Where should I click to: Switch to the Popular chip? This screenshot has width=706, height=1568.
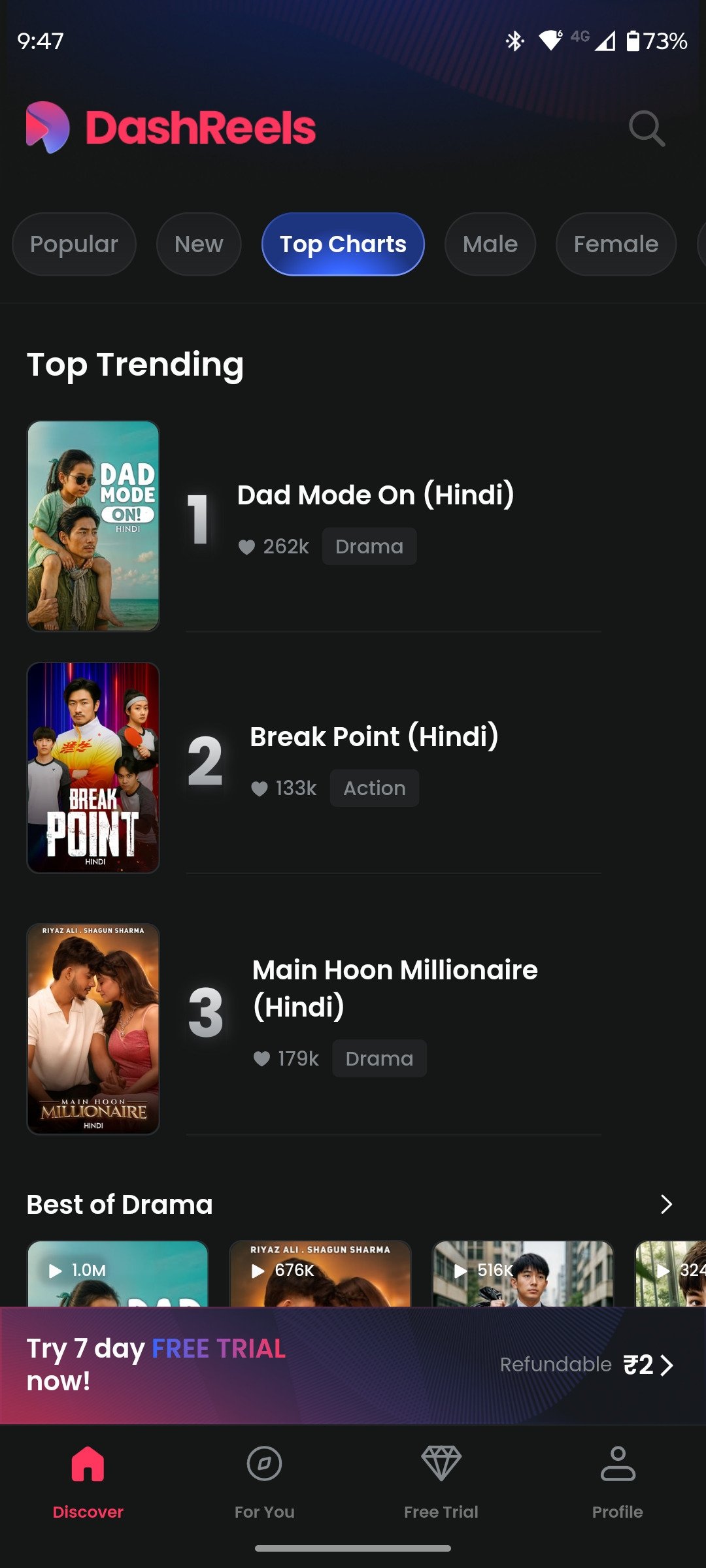74,244
